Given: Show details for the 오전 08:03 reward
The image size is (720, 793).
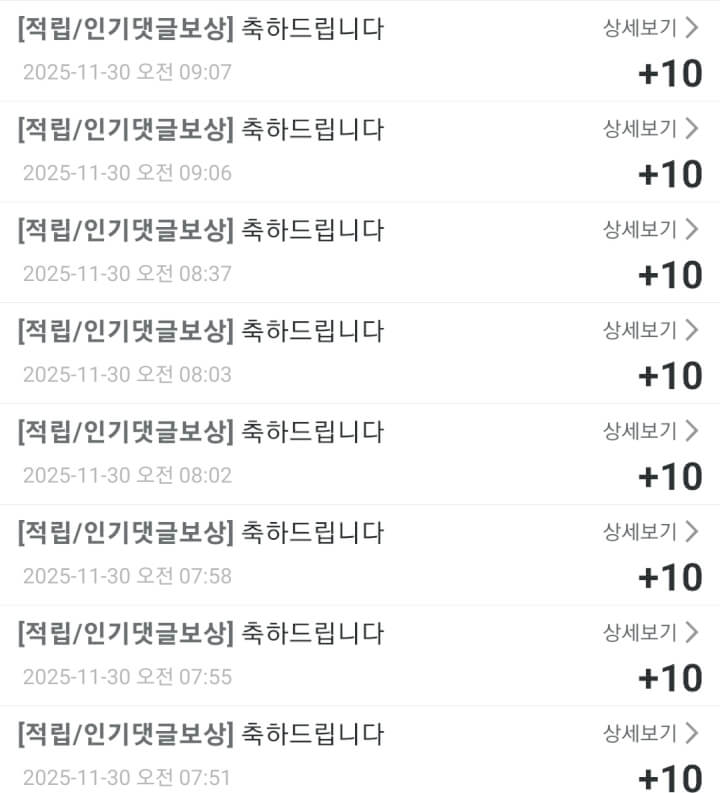Looking at the screenshot, I should [650, 330].
